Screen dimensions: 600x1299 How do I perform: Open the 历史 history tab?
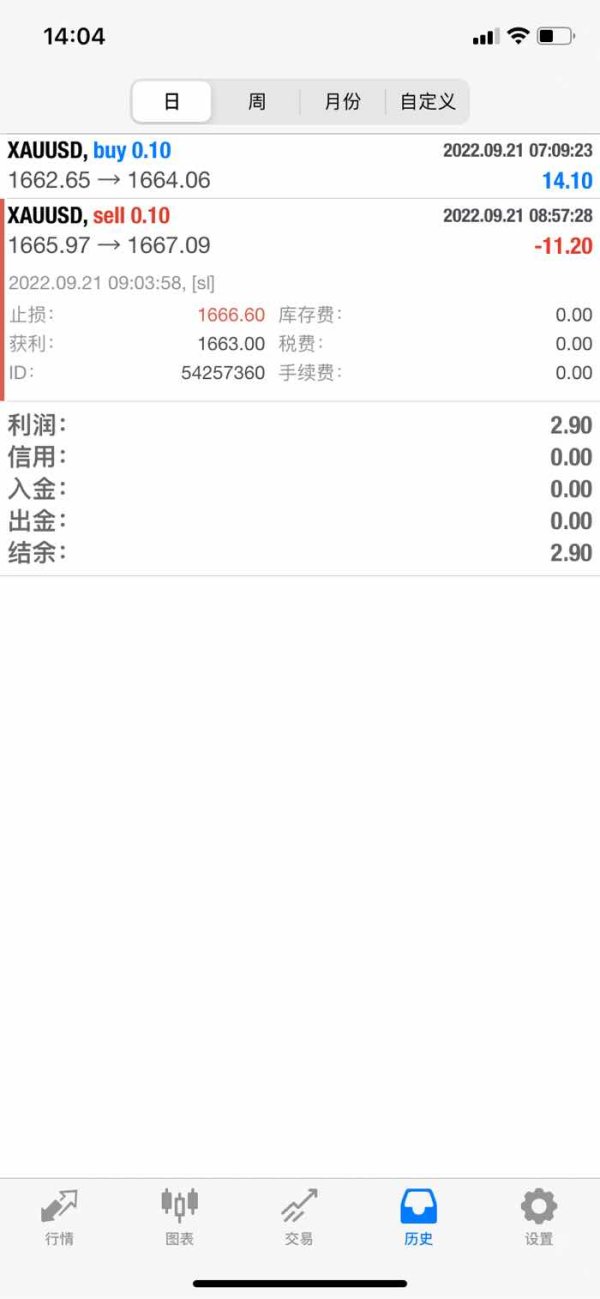pyautogui.click(x=419, y=1217)
